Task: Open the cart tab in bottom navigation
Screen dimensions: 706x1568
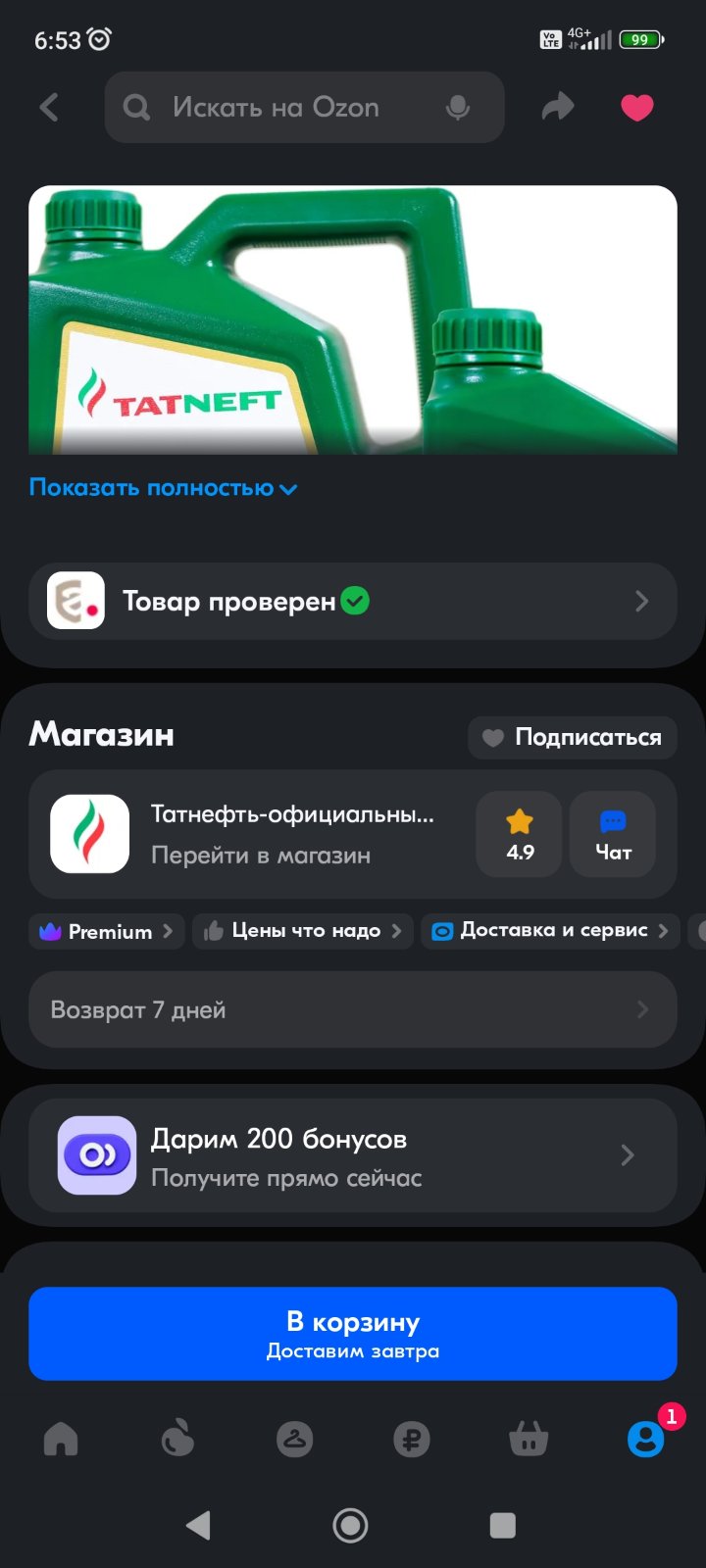Action: (529, 1439)
